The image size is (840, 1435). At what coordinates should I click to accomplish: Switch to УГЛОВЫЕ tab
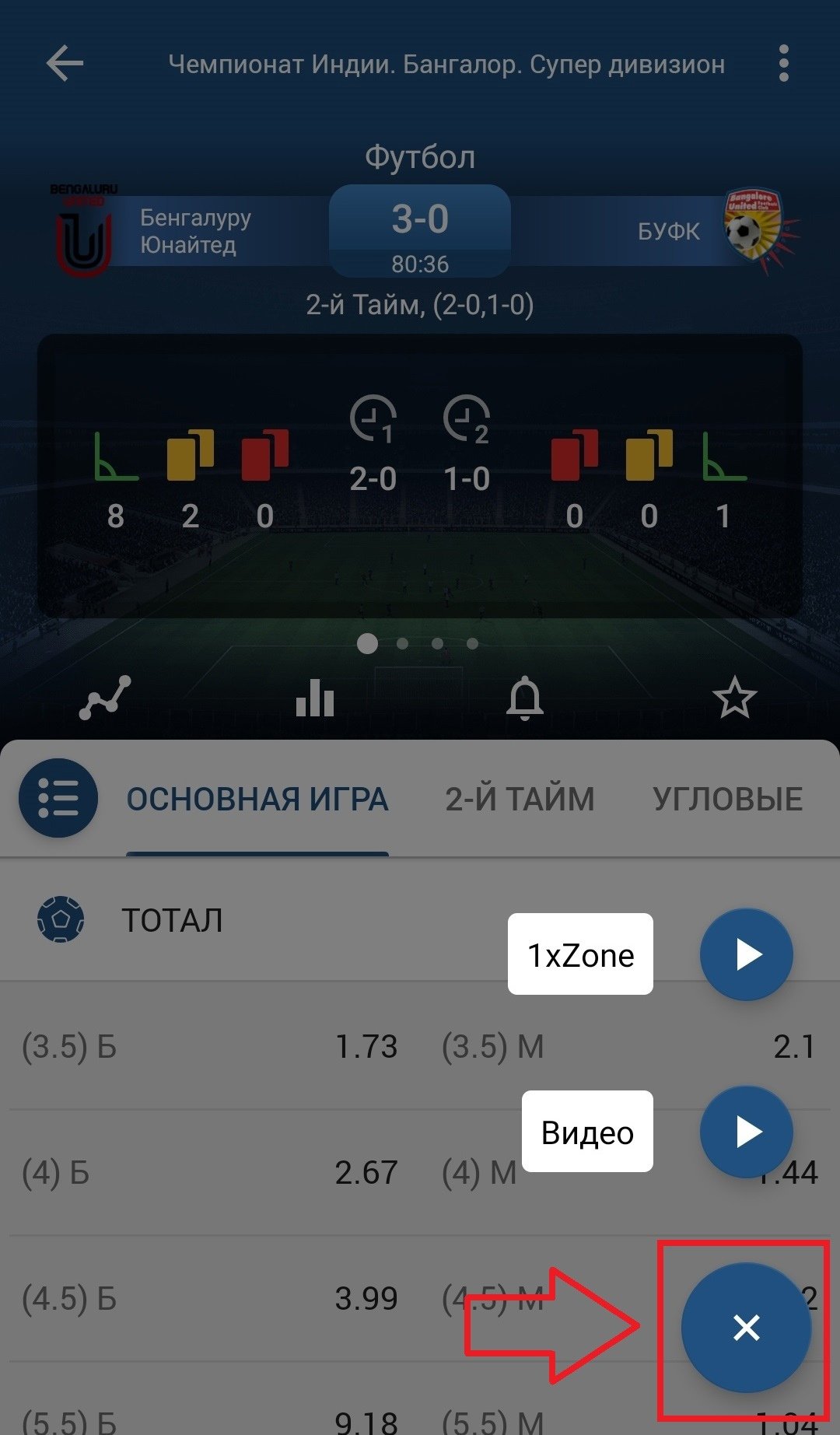click(727, 800)
